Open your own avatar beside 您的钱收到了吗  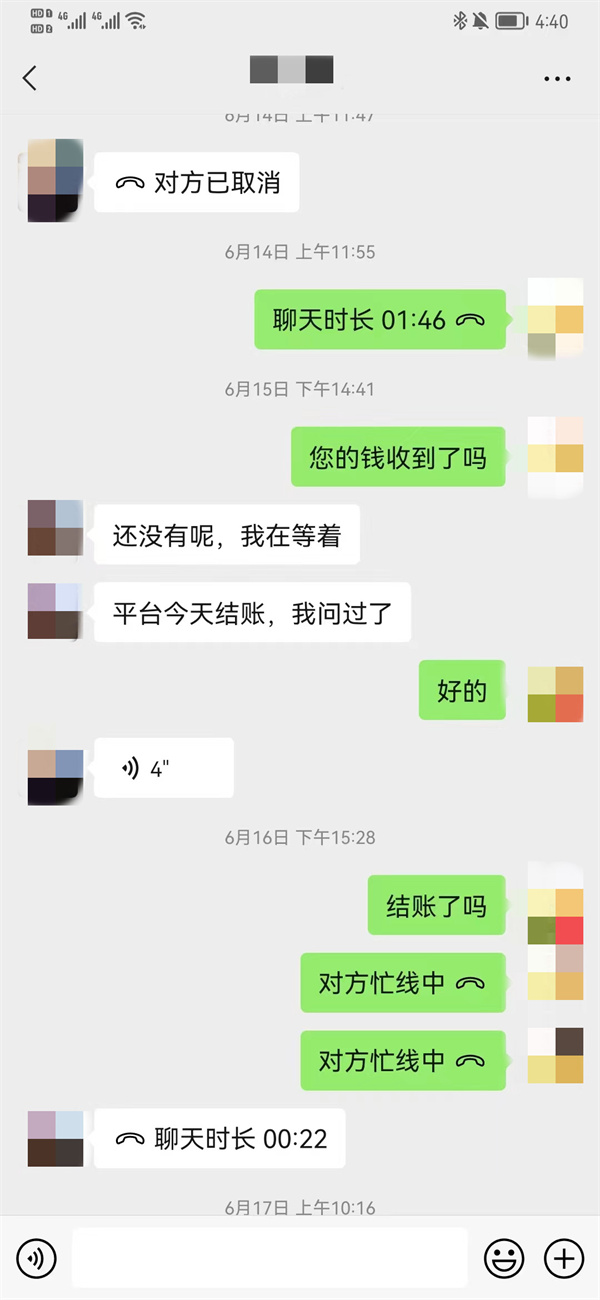click(x=555, y=458)
